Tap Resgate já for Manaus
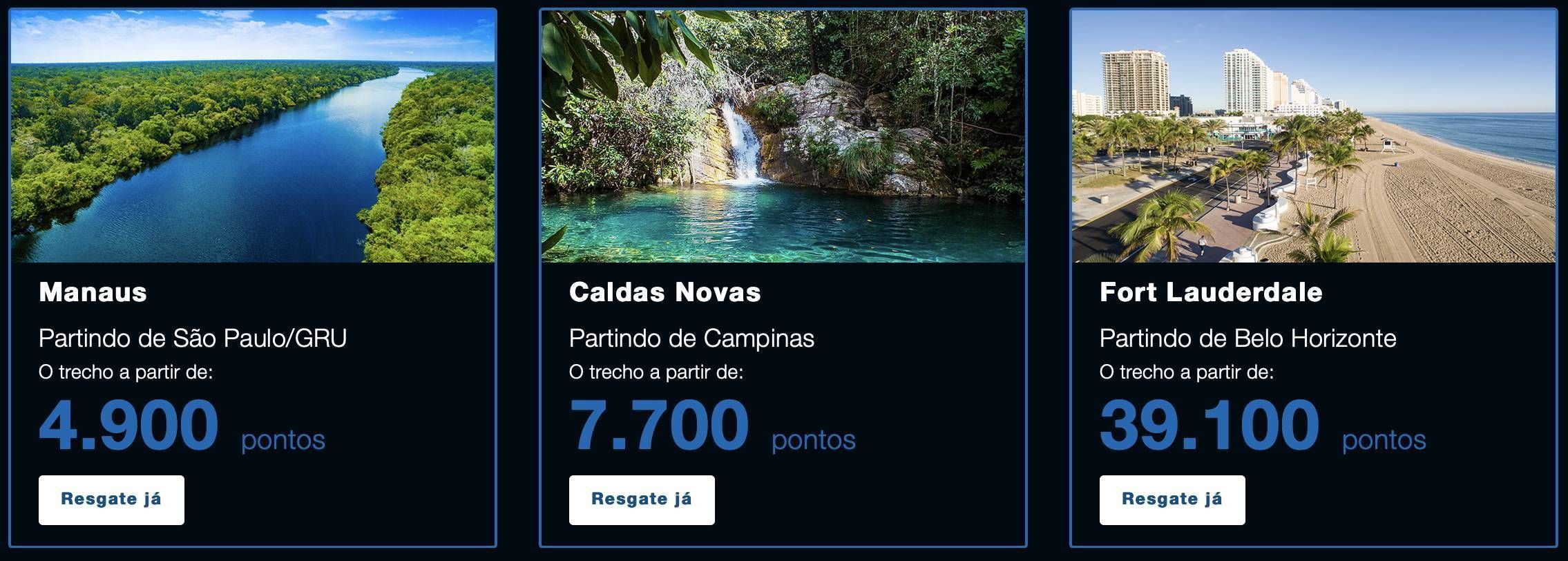 [x=111, y=500]
